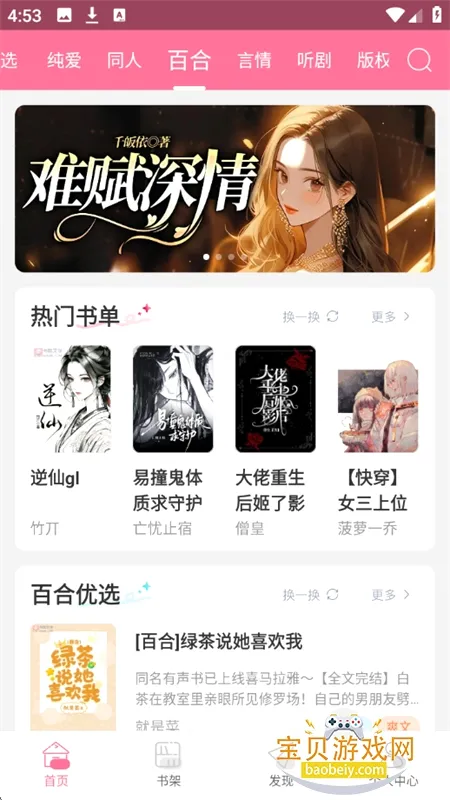This screenshot has width=450, height=800.
Task: Go to the 首页 tab
Action: (x=56, y=764)
